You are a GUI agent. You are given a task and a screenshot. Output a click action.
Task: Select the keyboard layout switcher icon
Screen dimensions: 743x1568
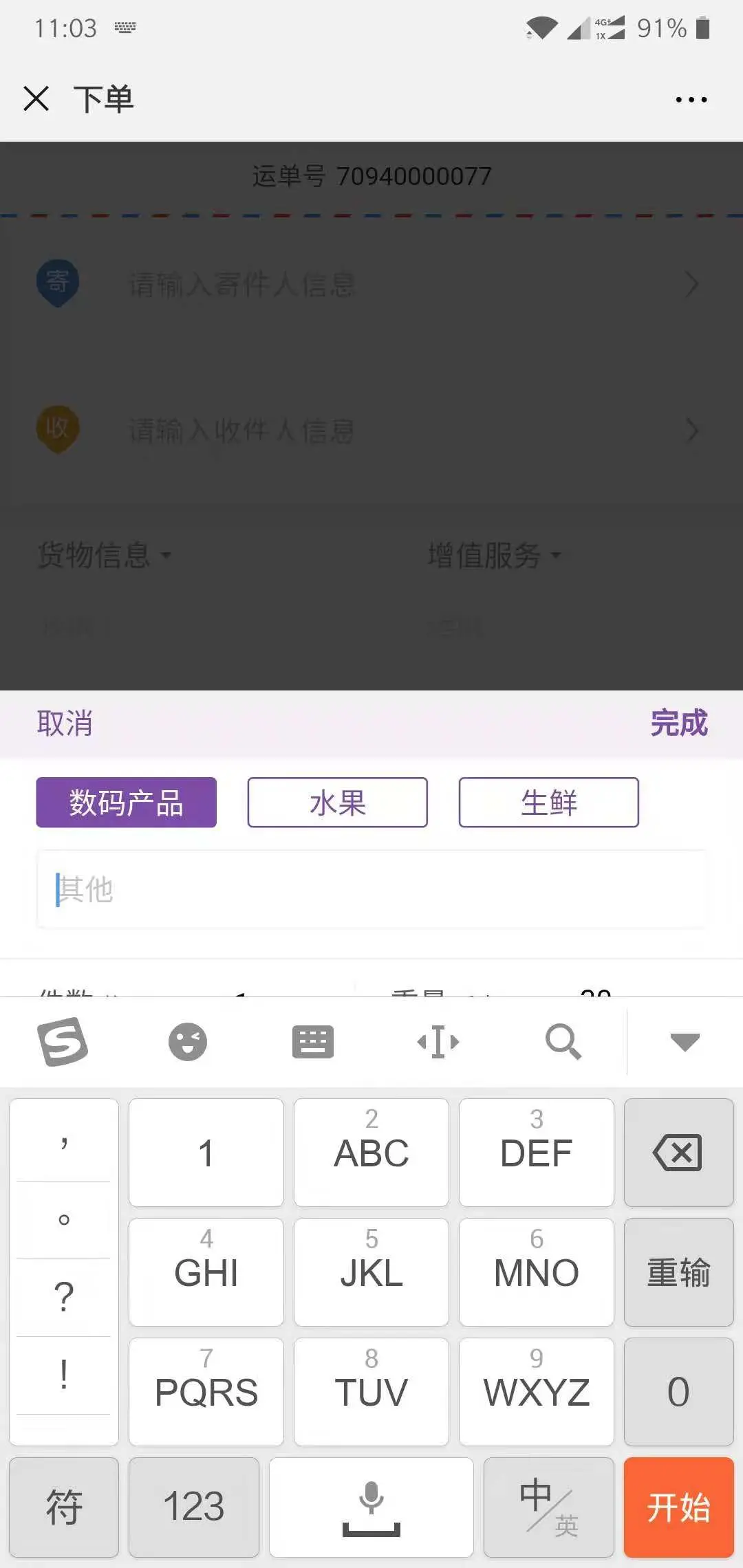coord(313,1041)
